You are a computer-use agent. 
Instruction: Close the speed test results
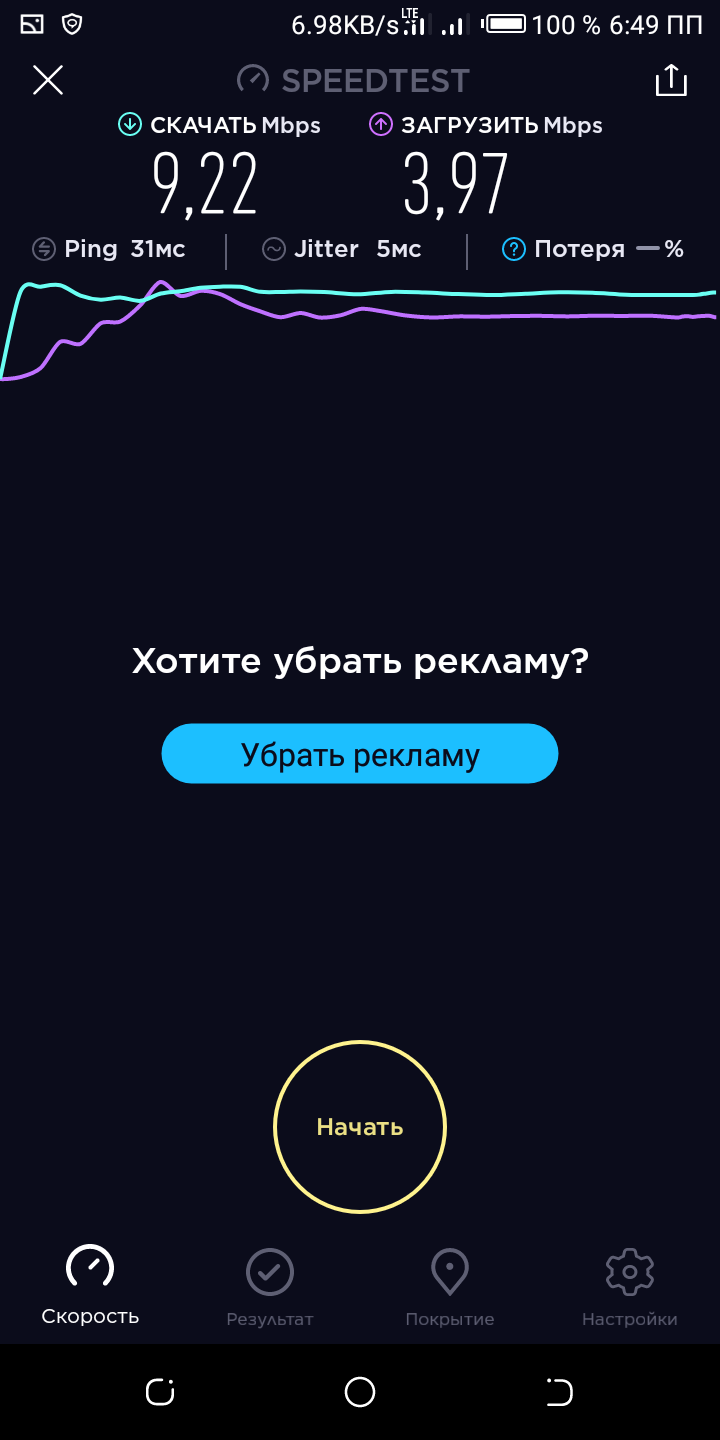pos(48,80)
